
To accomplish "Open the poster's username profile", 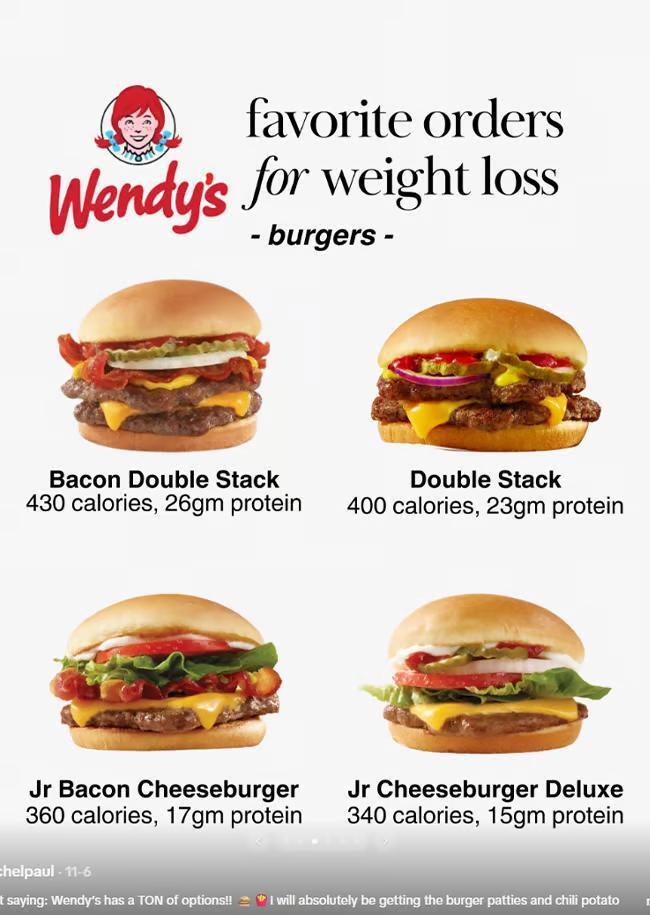I will point(27,872).
